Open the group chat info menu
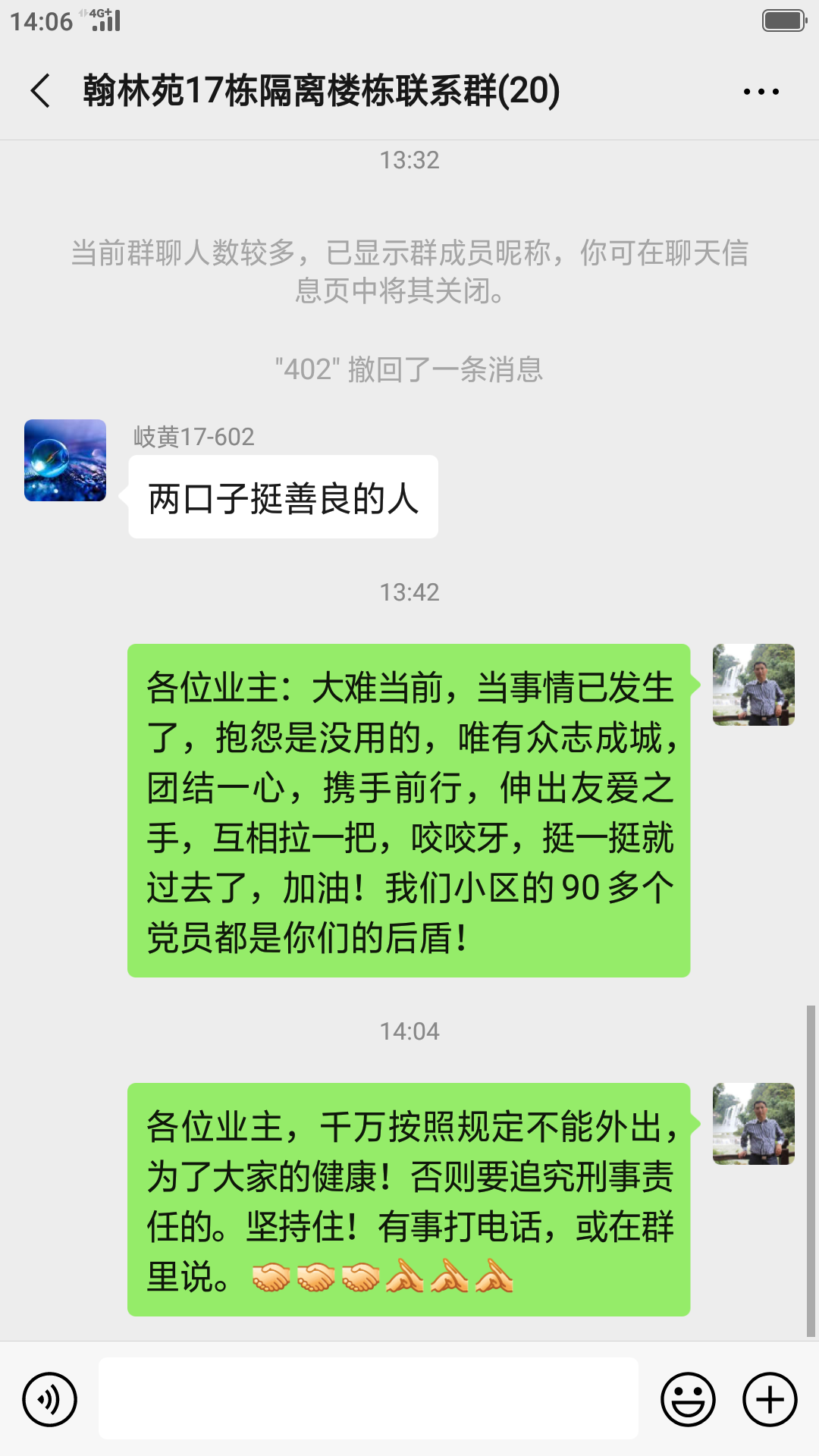 pyautogui.click(x=761, y=92)
